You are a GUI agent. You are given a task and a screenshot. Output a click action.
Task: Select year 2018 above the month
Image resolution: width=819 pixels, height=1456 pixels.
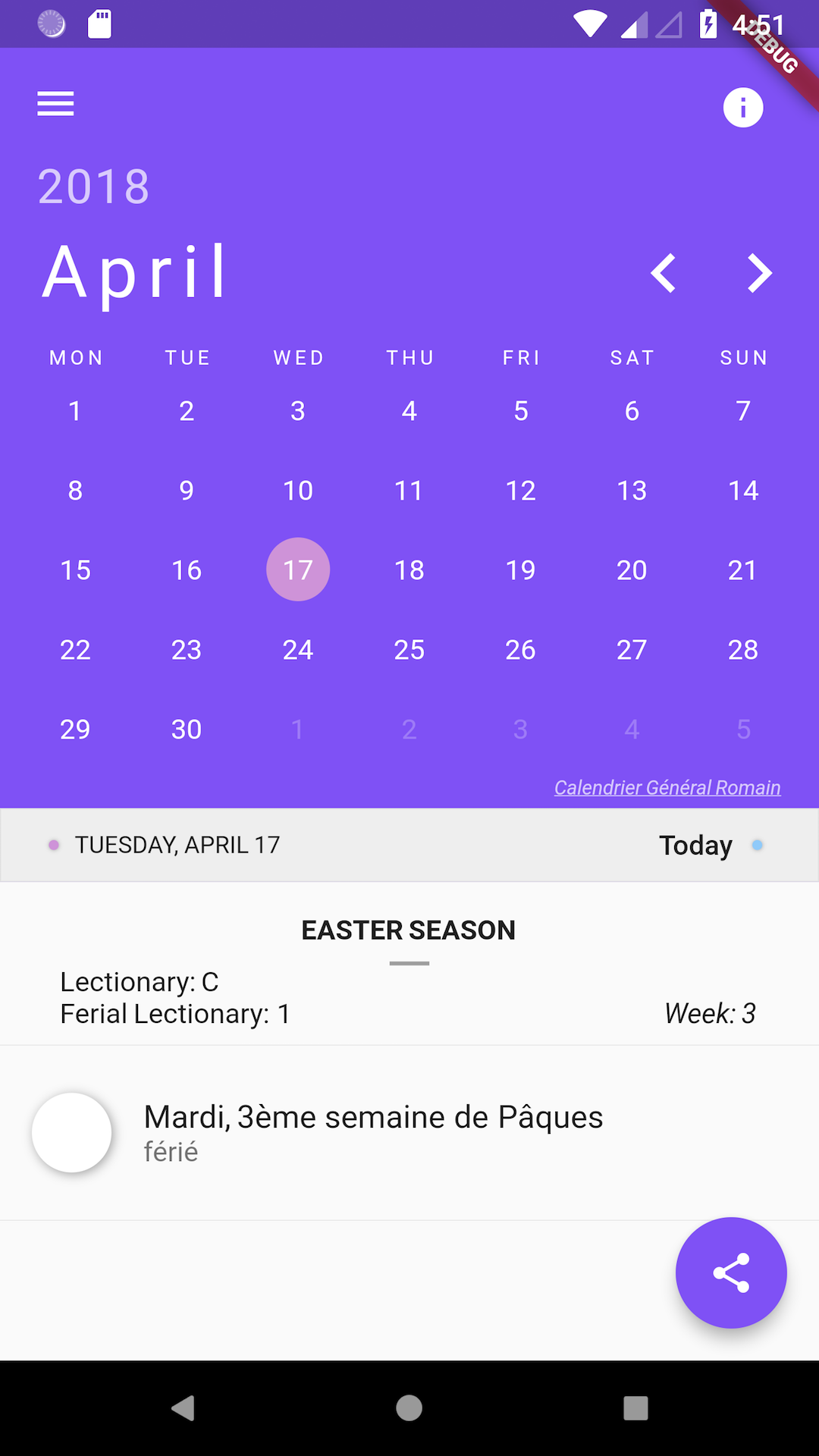coord(94,187)
